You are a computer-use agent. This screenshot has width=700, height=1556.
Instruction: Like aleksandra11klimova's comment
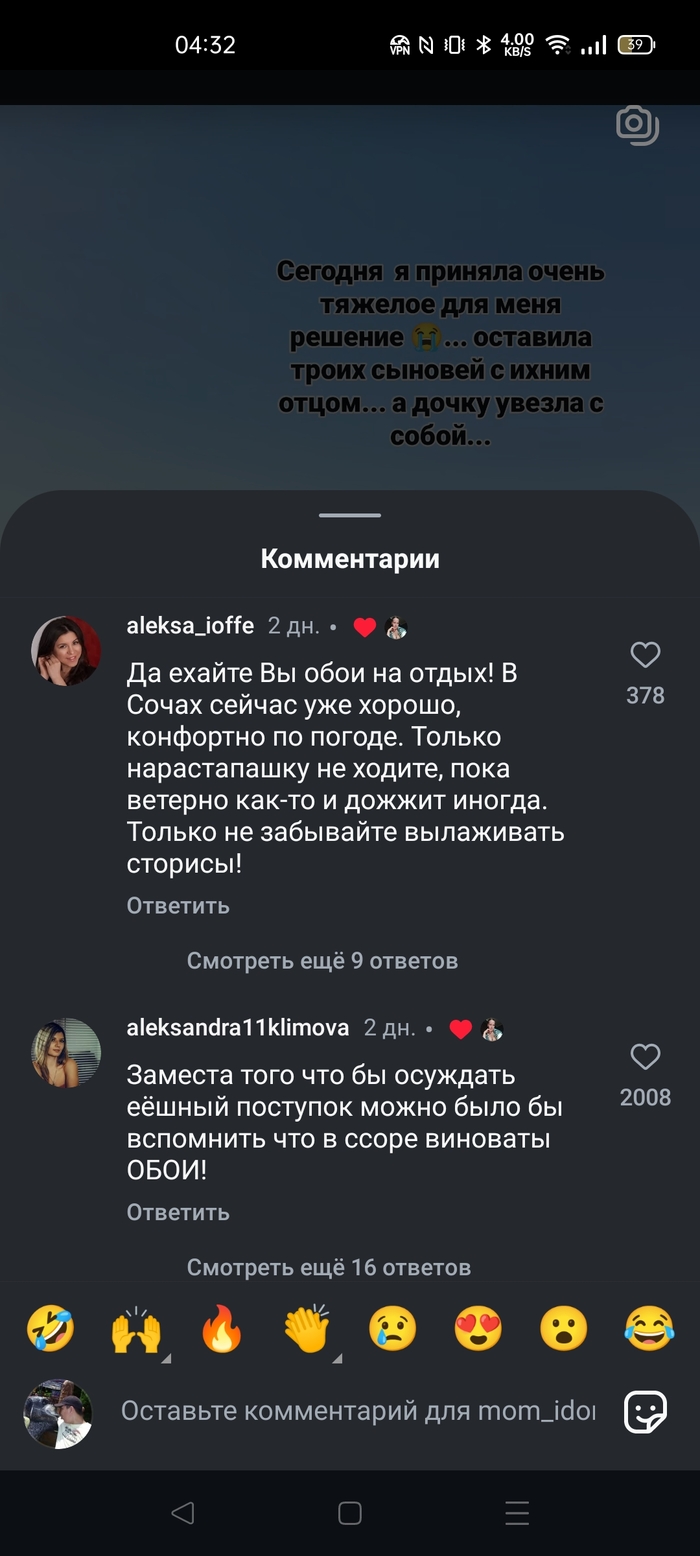click(645, 1057)
